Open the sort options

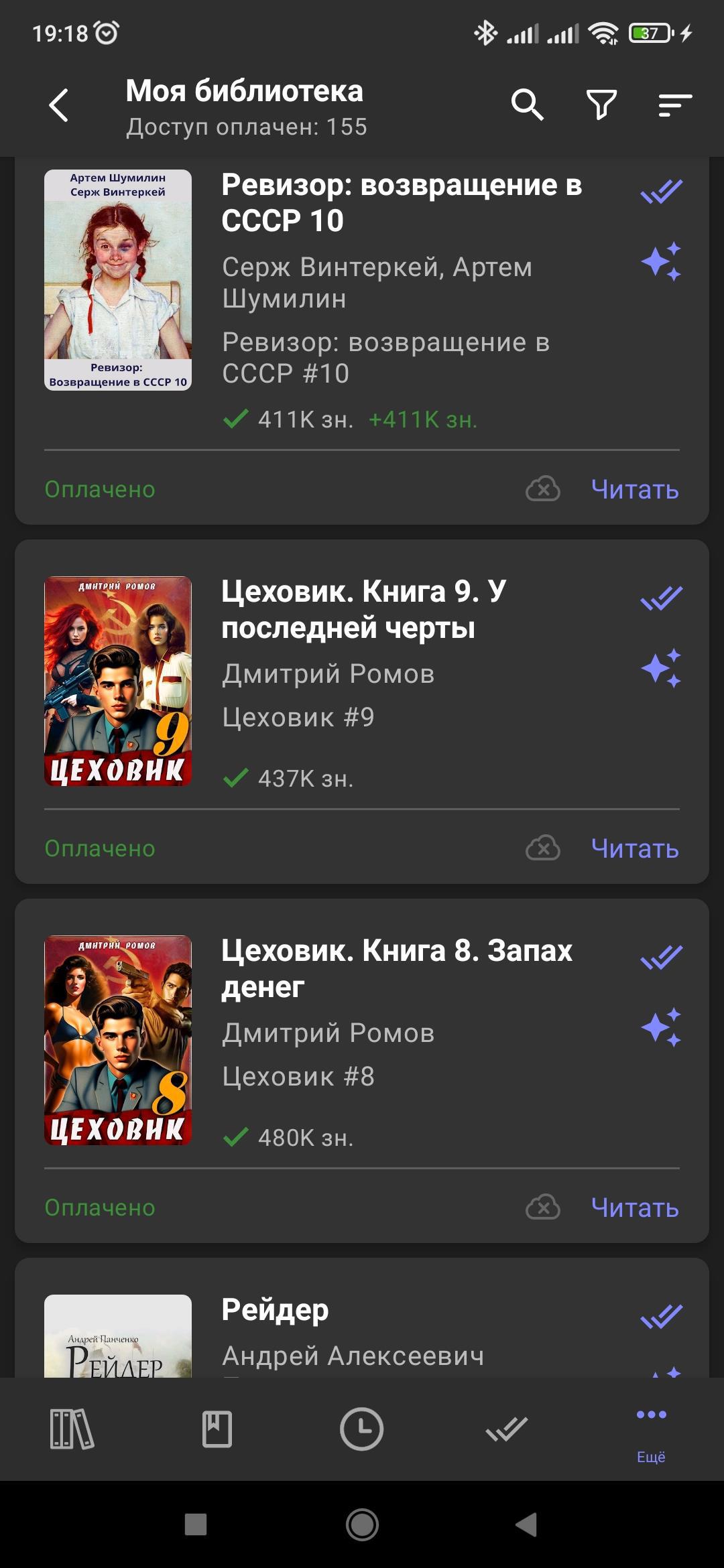point(674,105)
